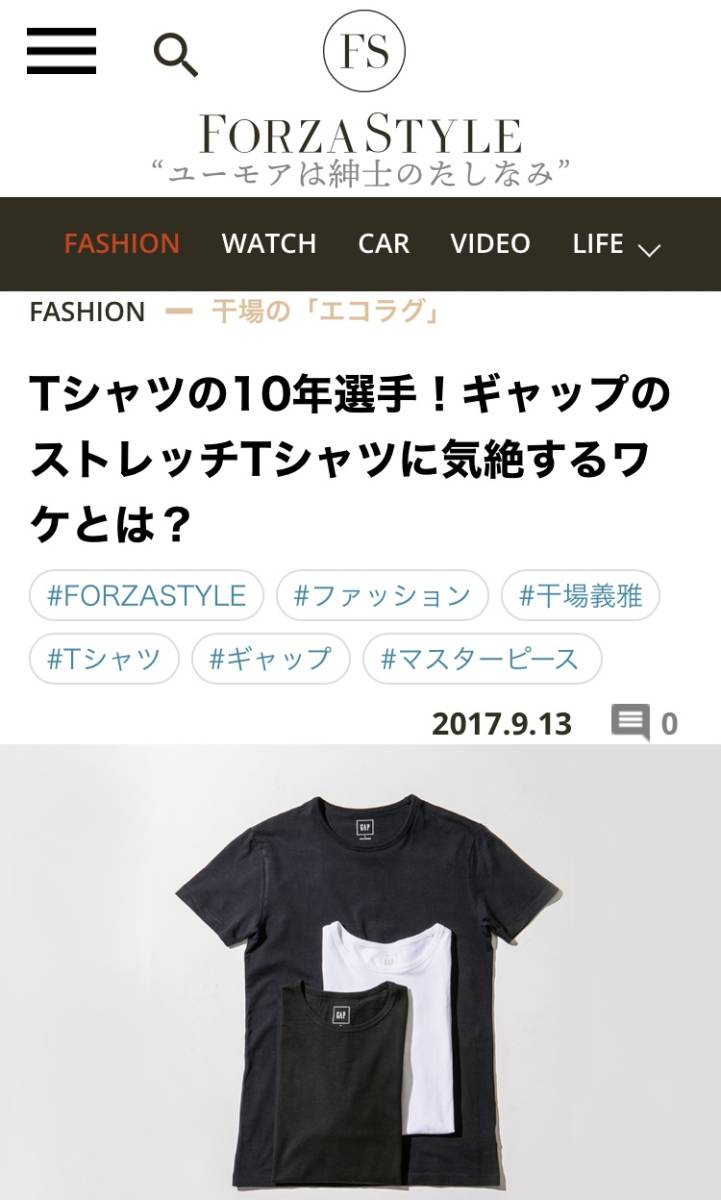This screenshot has width=721, height=1200.
Task: Switch to the CAR tab
Action: pyautogui.click(x=384, y=244)
